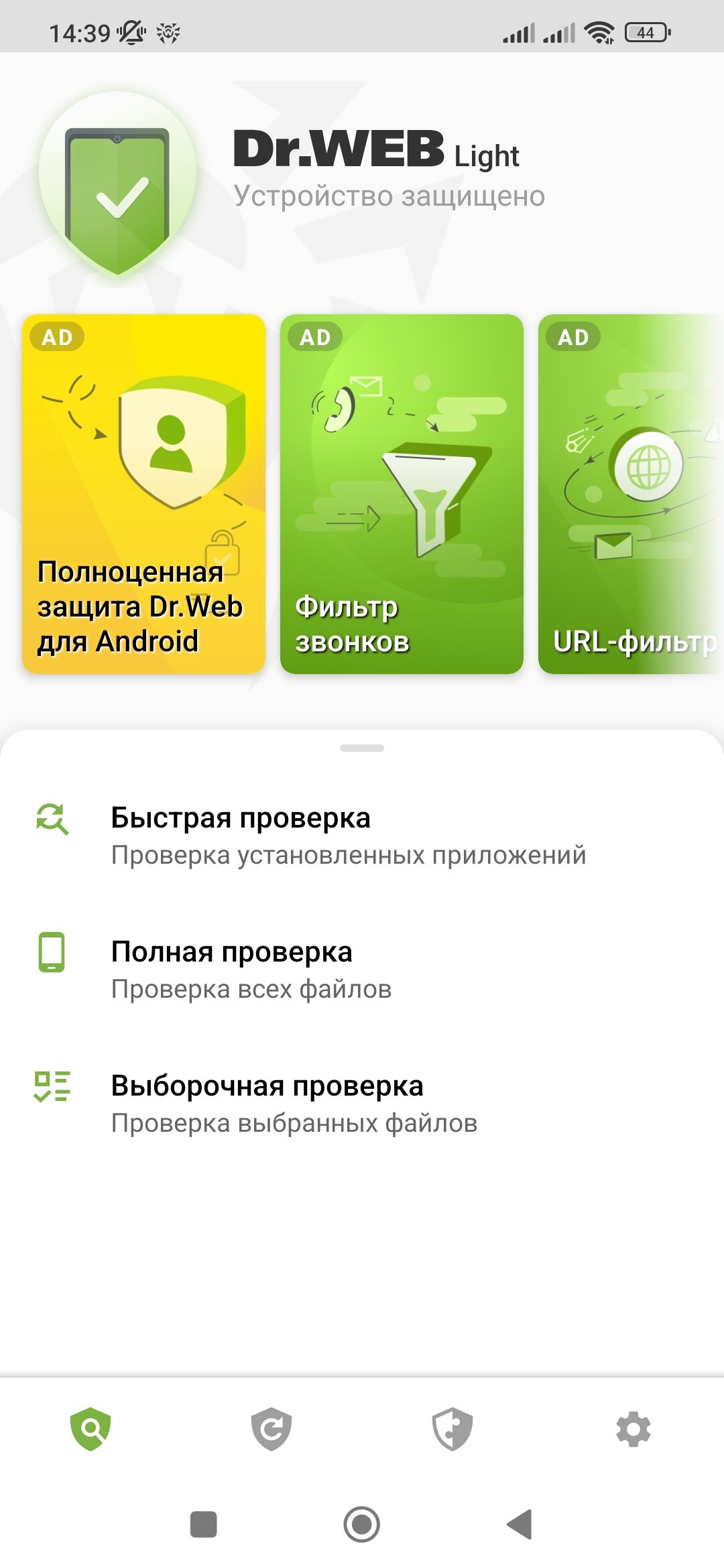Go back with system back button
Screen dimensions: 724x1568
520,1524
